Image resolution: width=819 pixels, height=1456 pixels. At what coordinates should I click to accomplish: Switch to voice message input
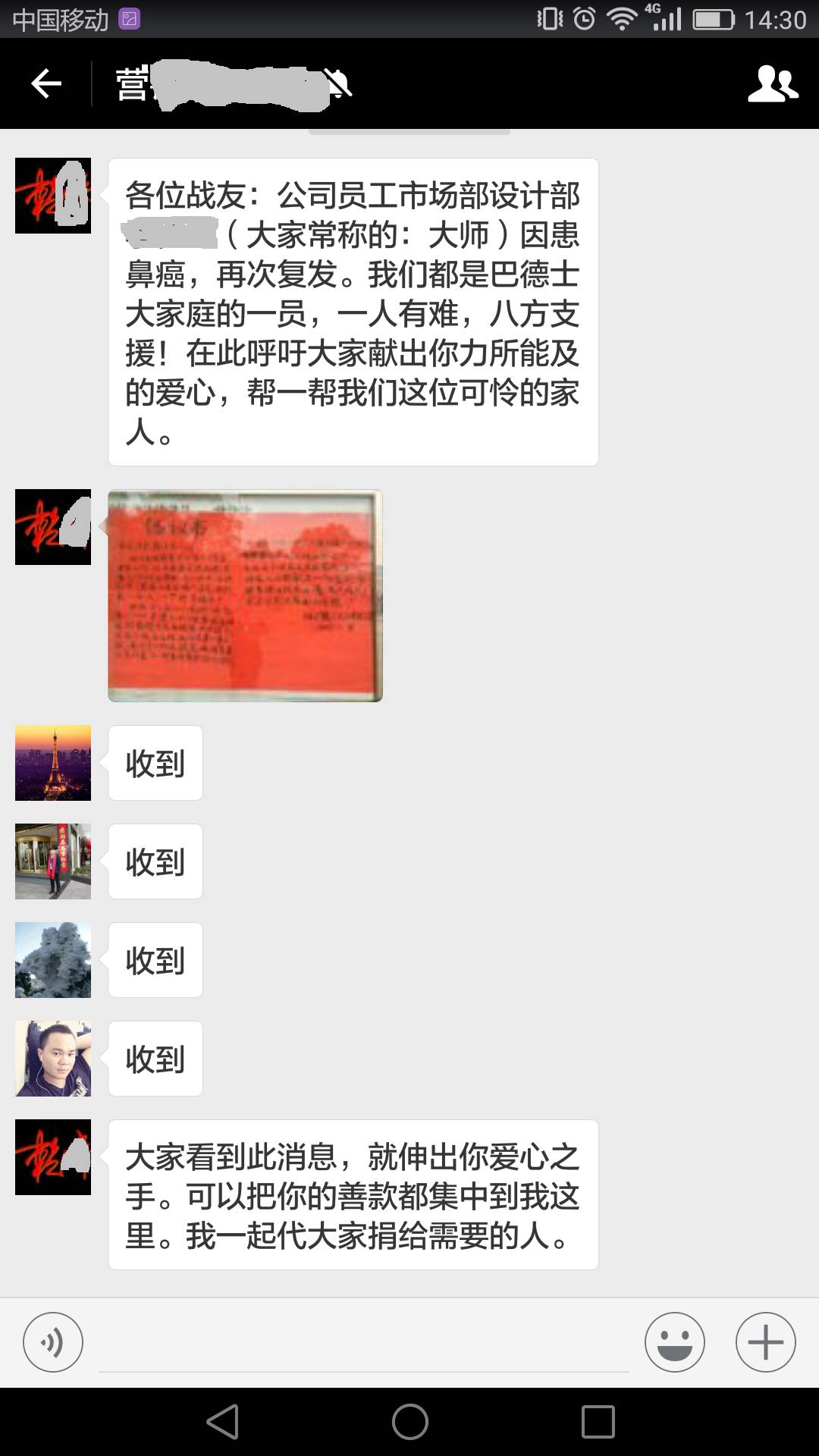click(x=53, y=1342)
